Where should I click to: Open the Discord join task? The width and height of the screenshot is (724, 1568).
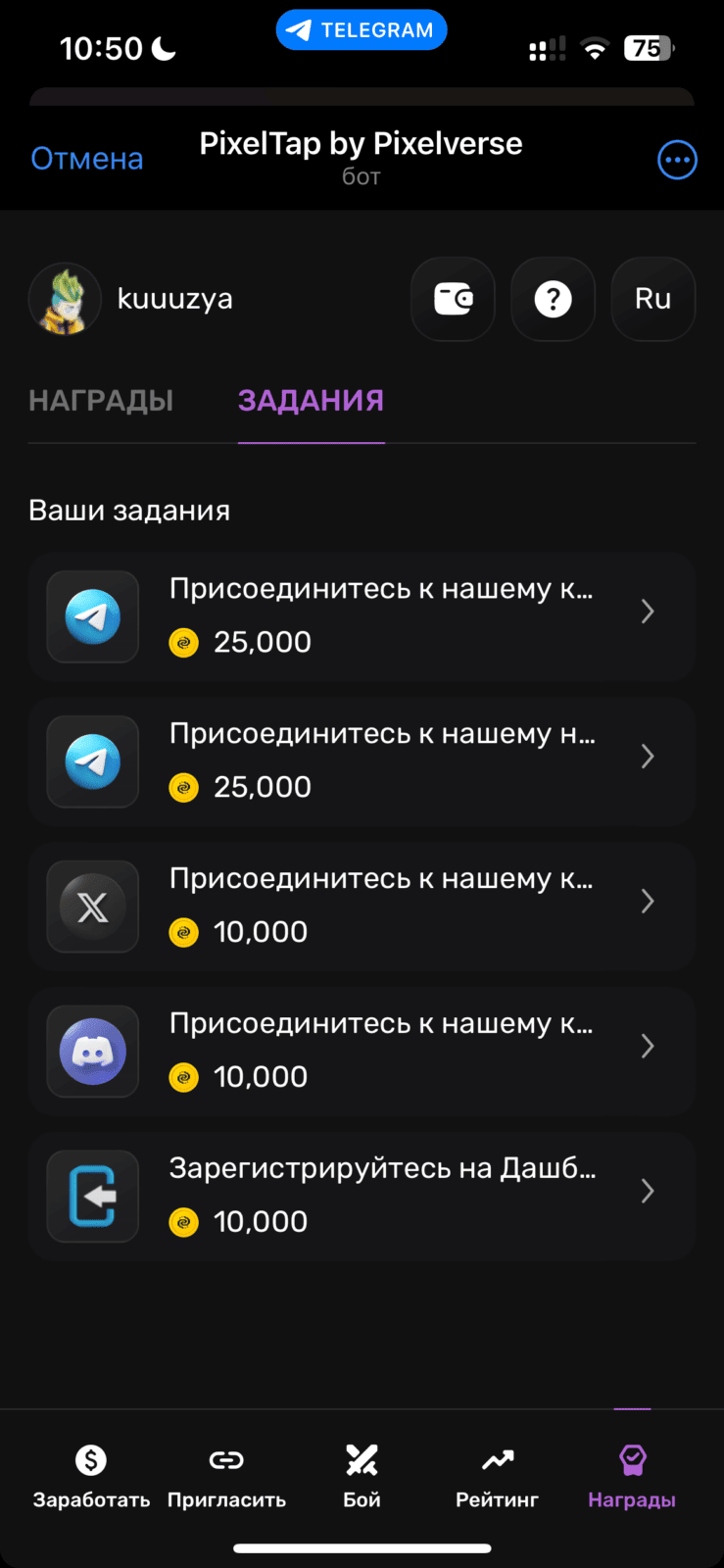tap(362, 1052)
